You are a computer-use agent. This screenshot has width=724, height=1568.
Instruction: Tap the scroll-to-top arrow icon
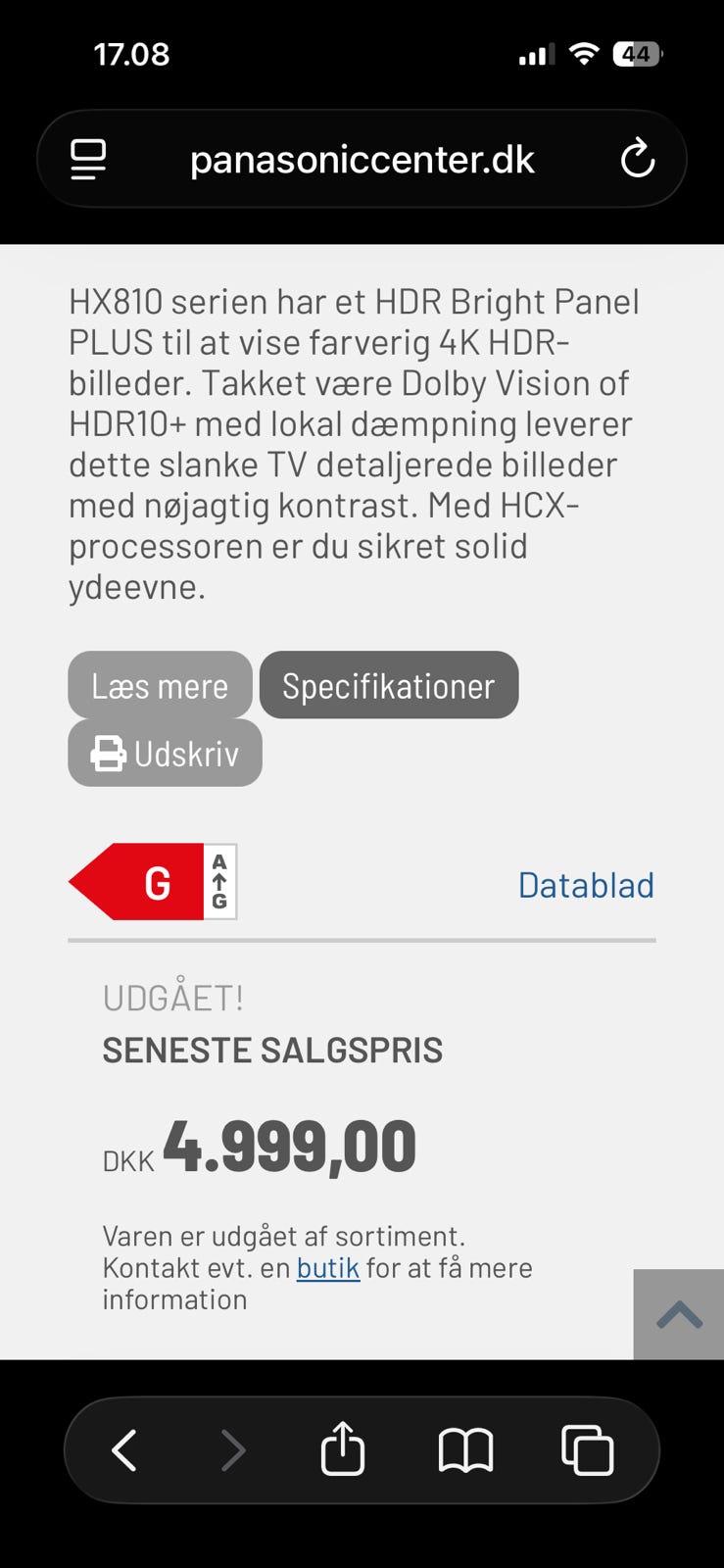(x=678, y=1313)
